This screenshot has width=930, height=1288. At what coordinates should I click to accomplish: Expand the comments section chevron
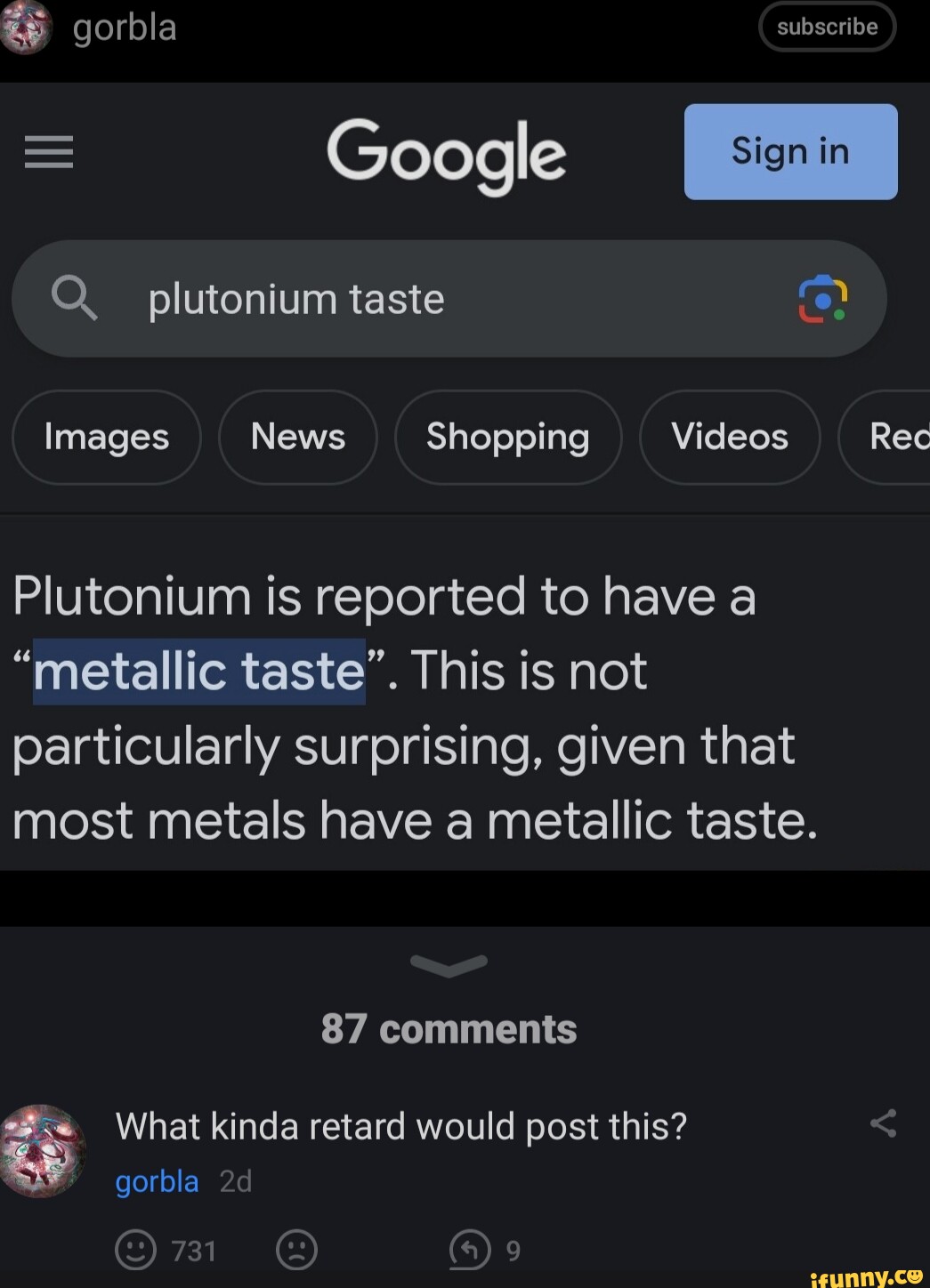click(x=449, y=967)
